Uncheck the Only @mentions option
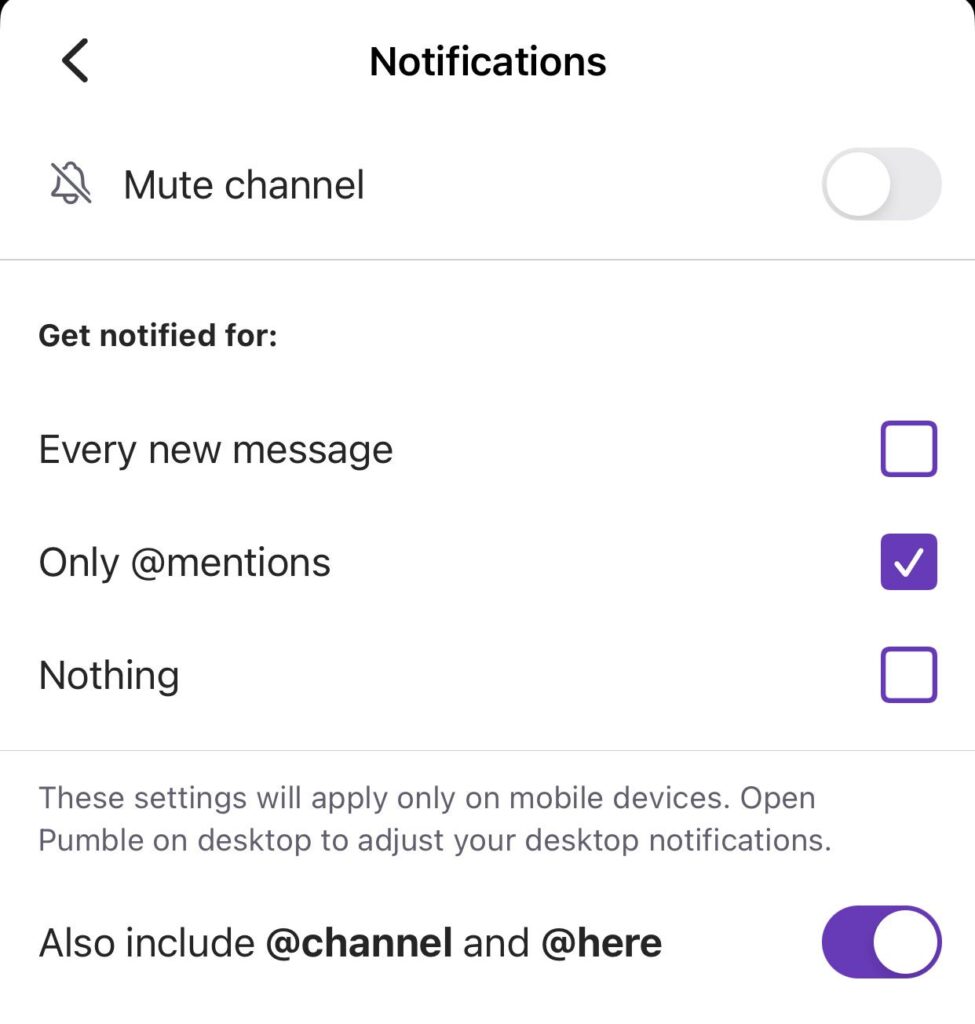975x1024 pixels. [908, 562]
